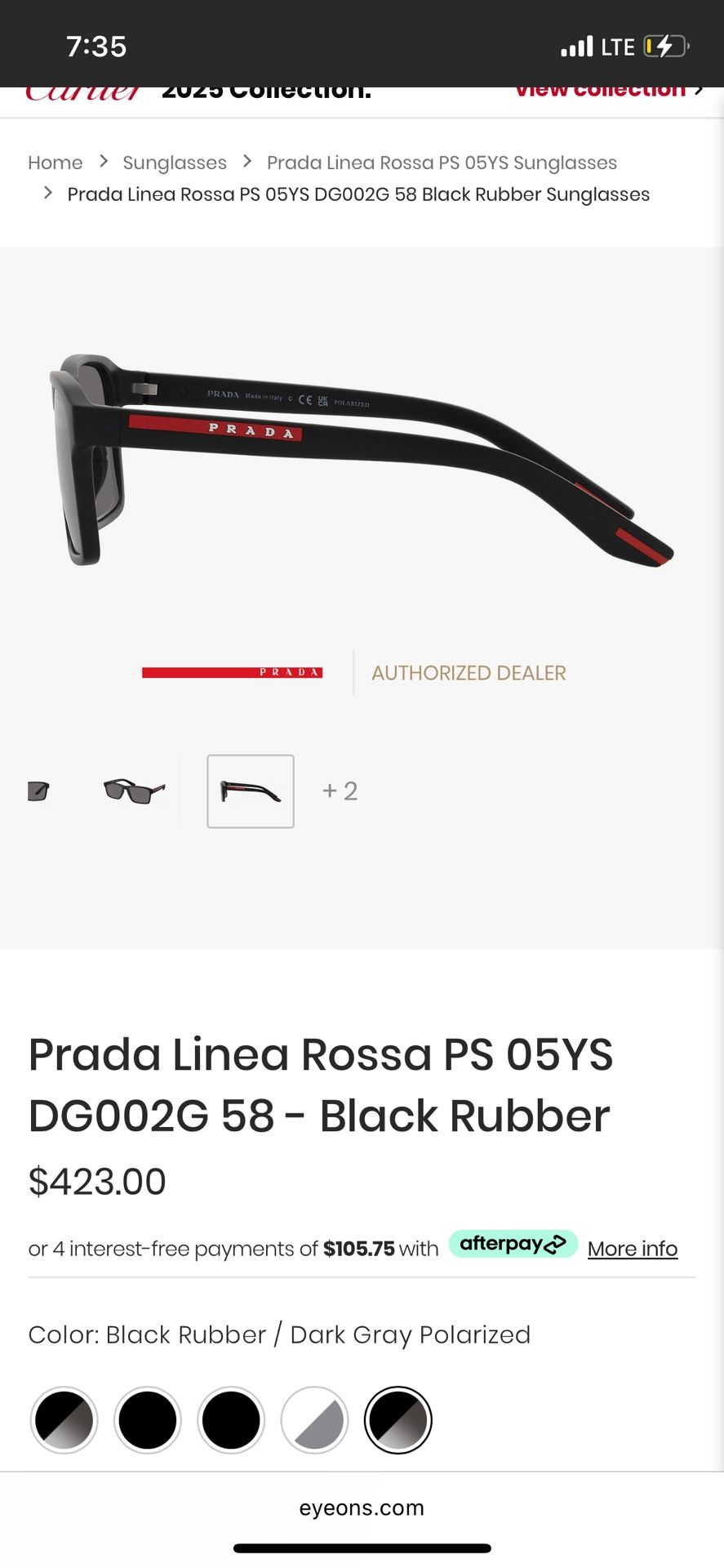Choose the second solid black color swatch
The width and height of the screenshot is (724, 1568).
(x=148, y=1420)
